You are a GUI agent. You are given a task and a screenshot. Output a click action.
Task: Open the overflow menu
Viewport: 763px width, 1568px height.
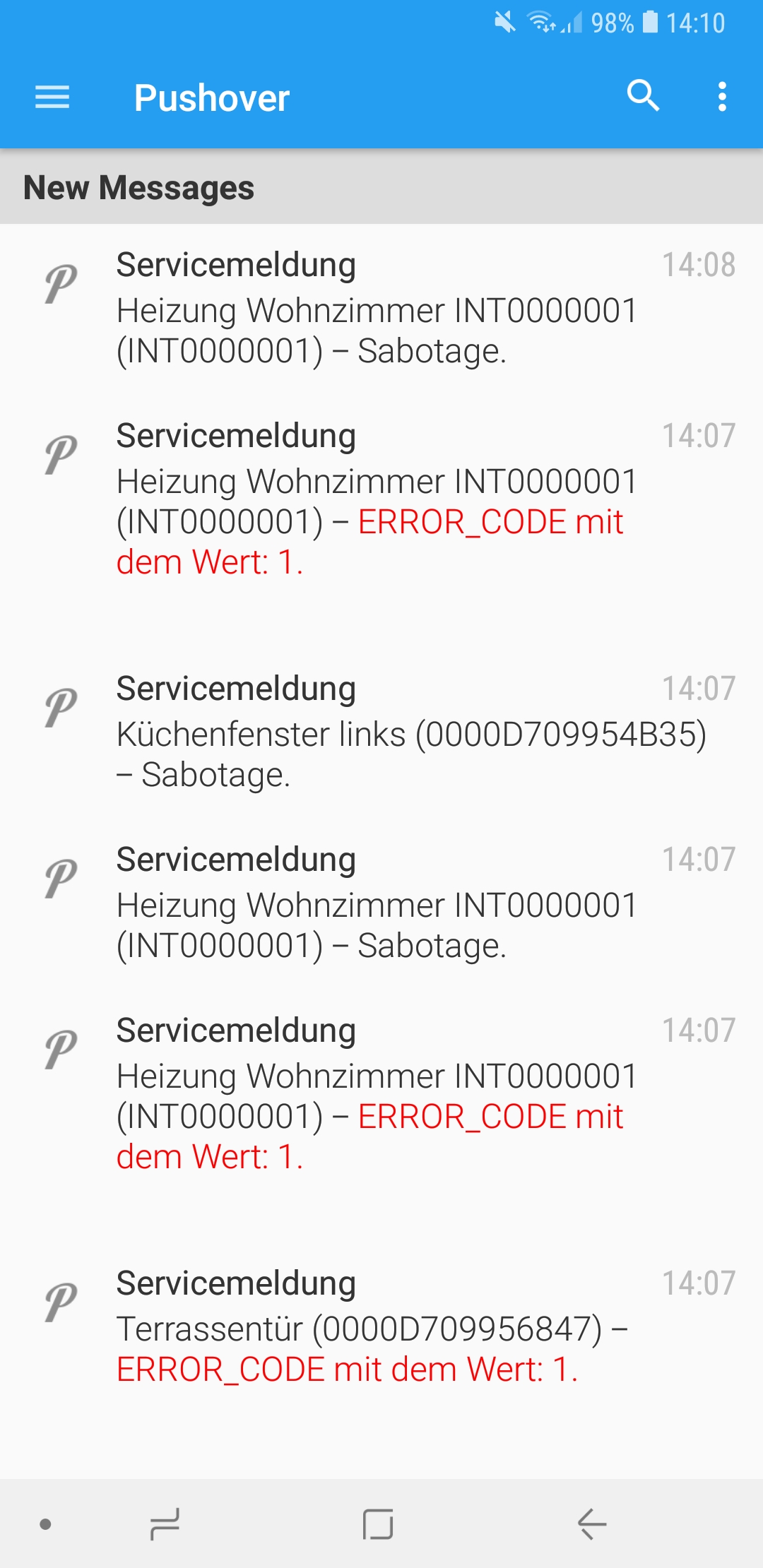click(722, 96)
